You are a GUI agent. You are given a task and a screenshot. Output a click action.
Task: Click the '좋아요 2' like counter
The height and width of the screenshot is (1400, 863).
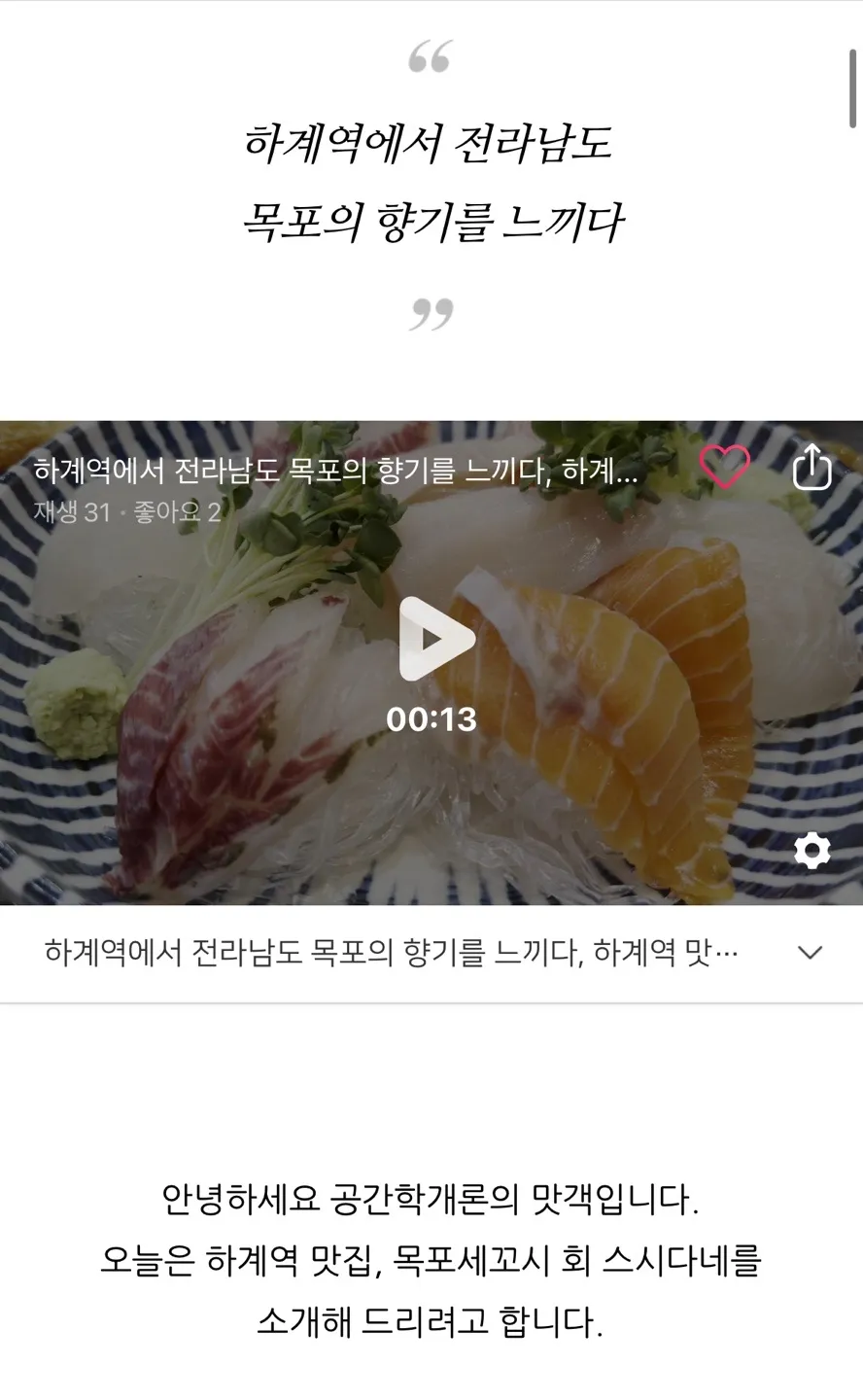pos(177,510)
